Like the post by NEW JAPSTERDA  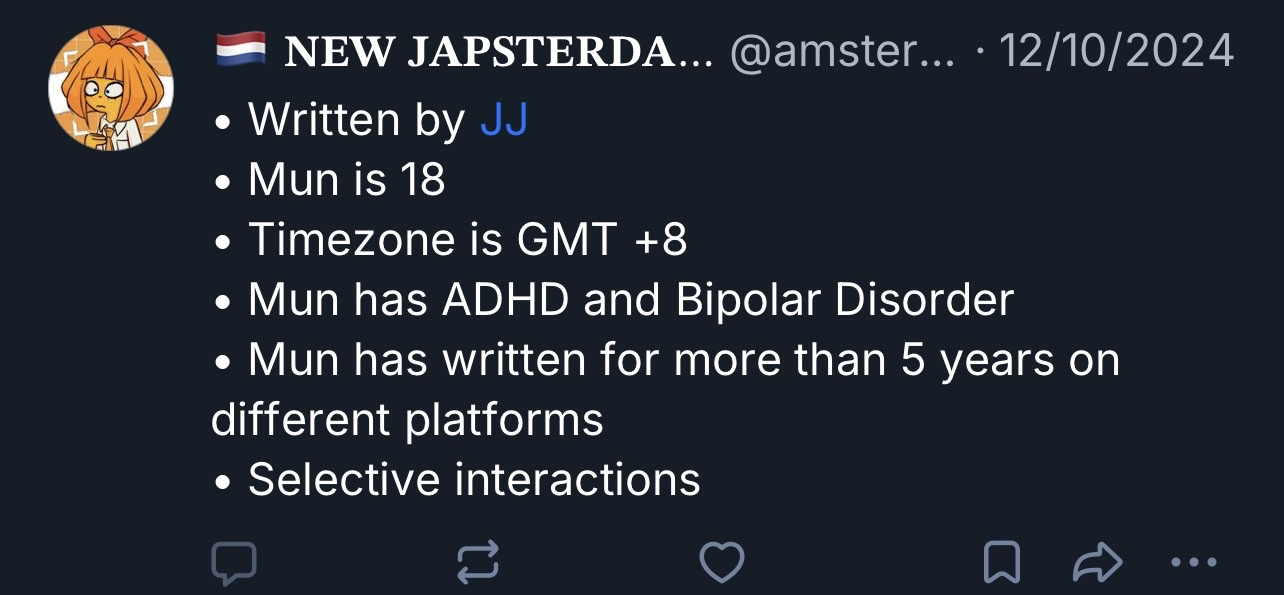[x=721, y=563]
